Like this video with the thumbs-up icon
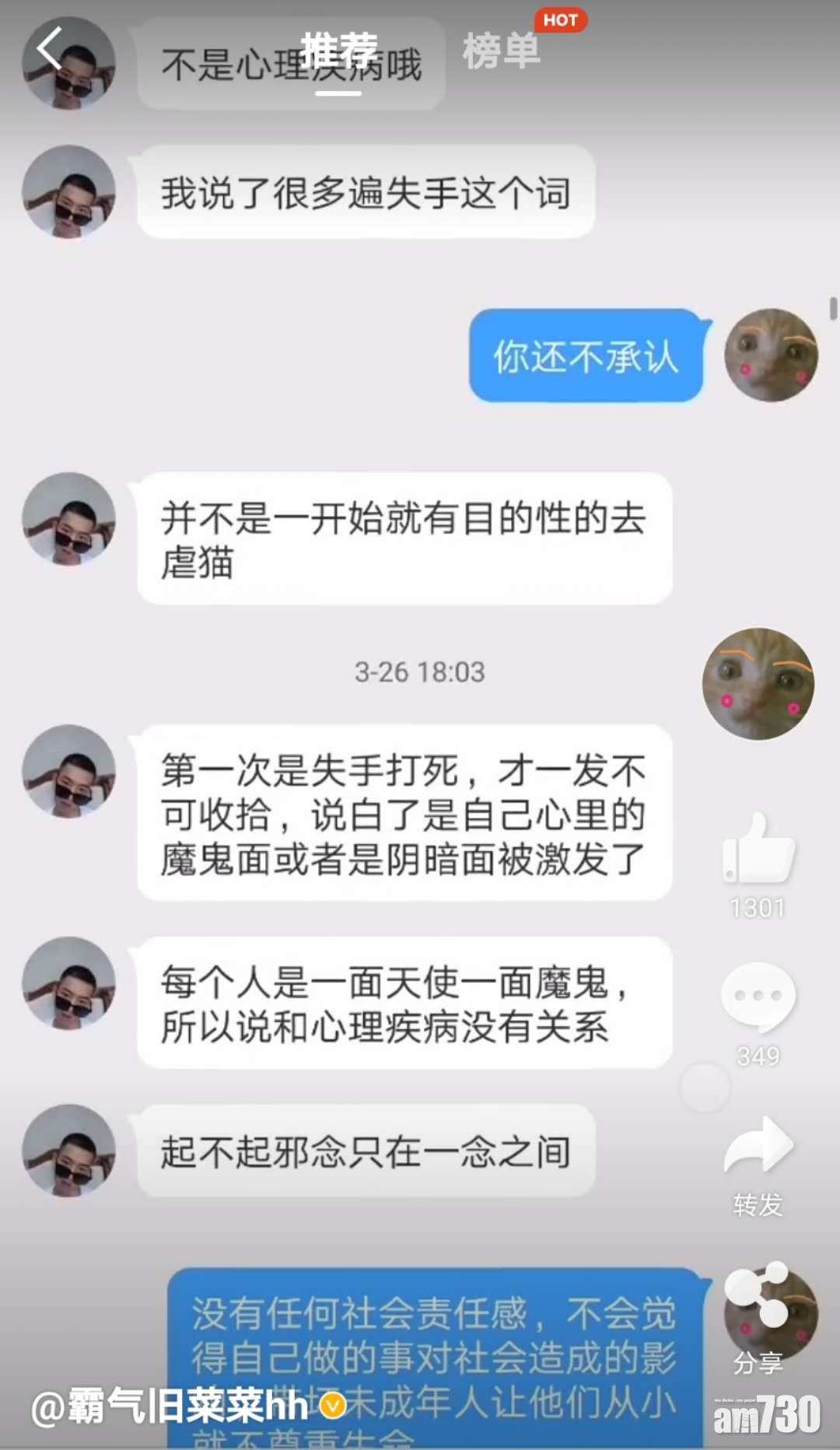Viewport: 840px width, 1450px height. 758,849
